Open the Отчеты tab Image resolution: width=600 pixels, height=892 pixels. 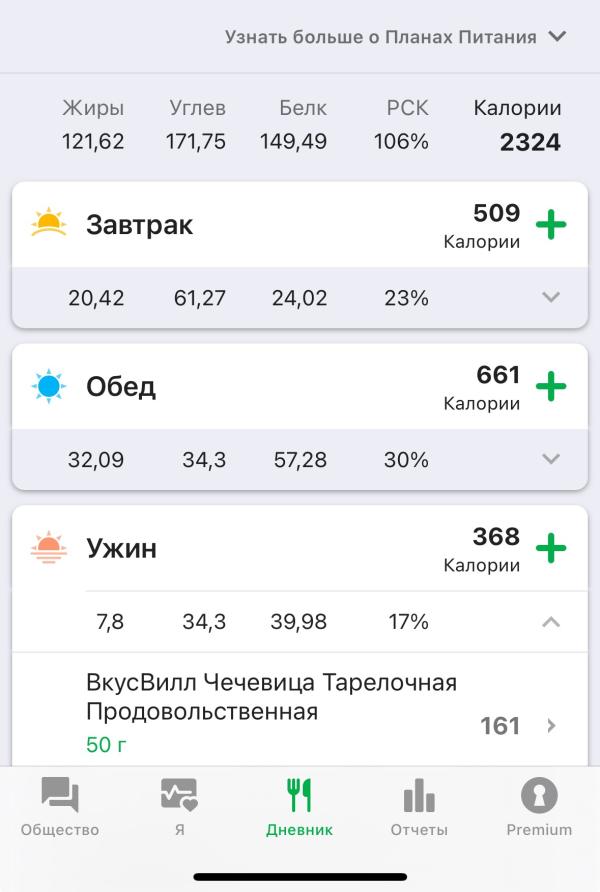pyautogui.click(x=419, y=808)
